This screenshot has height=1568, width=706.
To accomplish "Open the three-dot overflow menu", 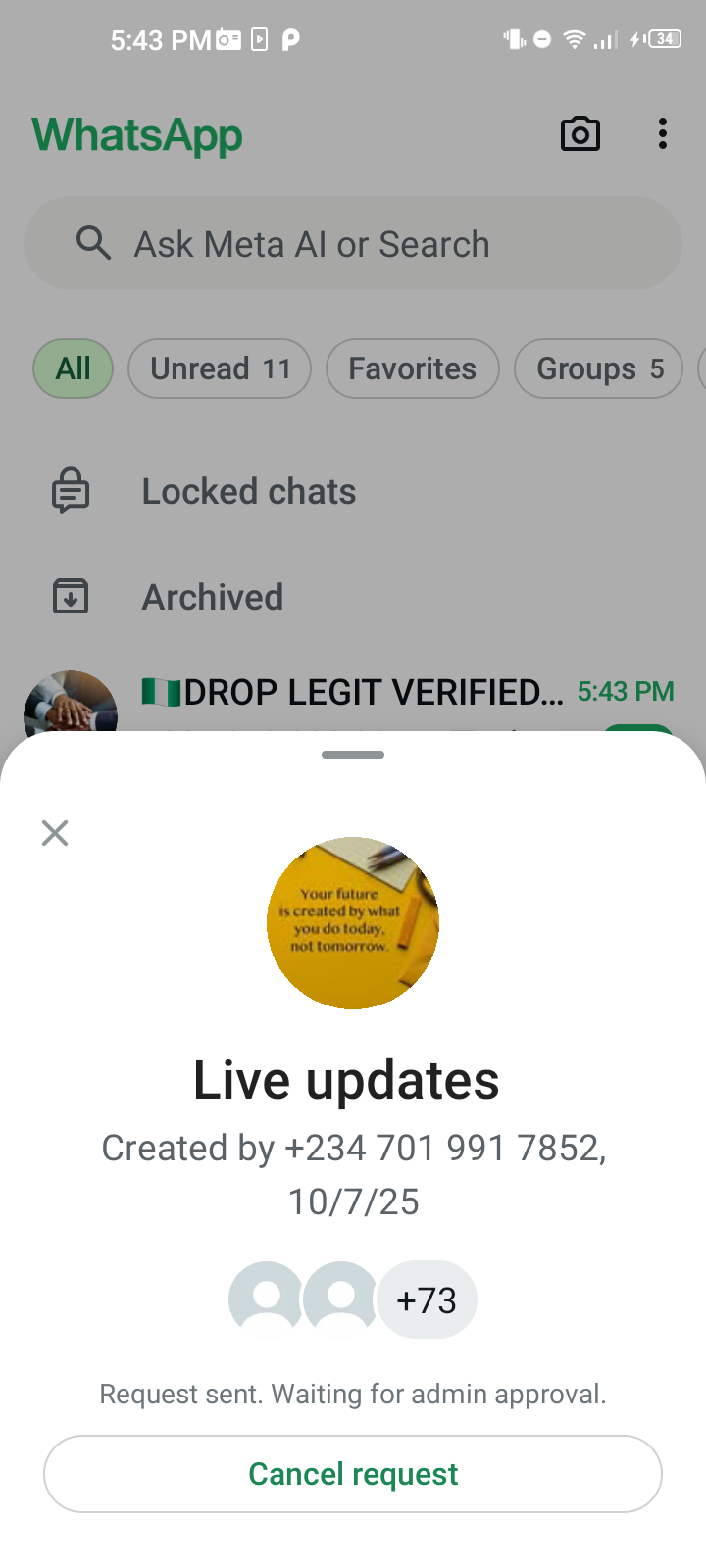I will (663, 134).
